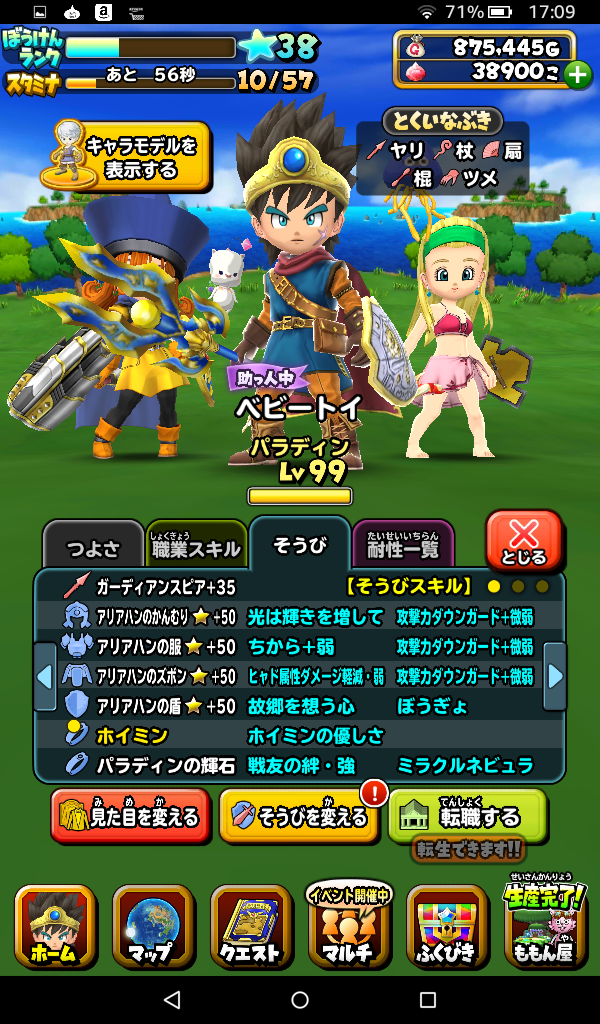600x1024 pixels.
Task: Open the クエスト menu
Action: (x=251, y=926)
